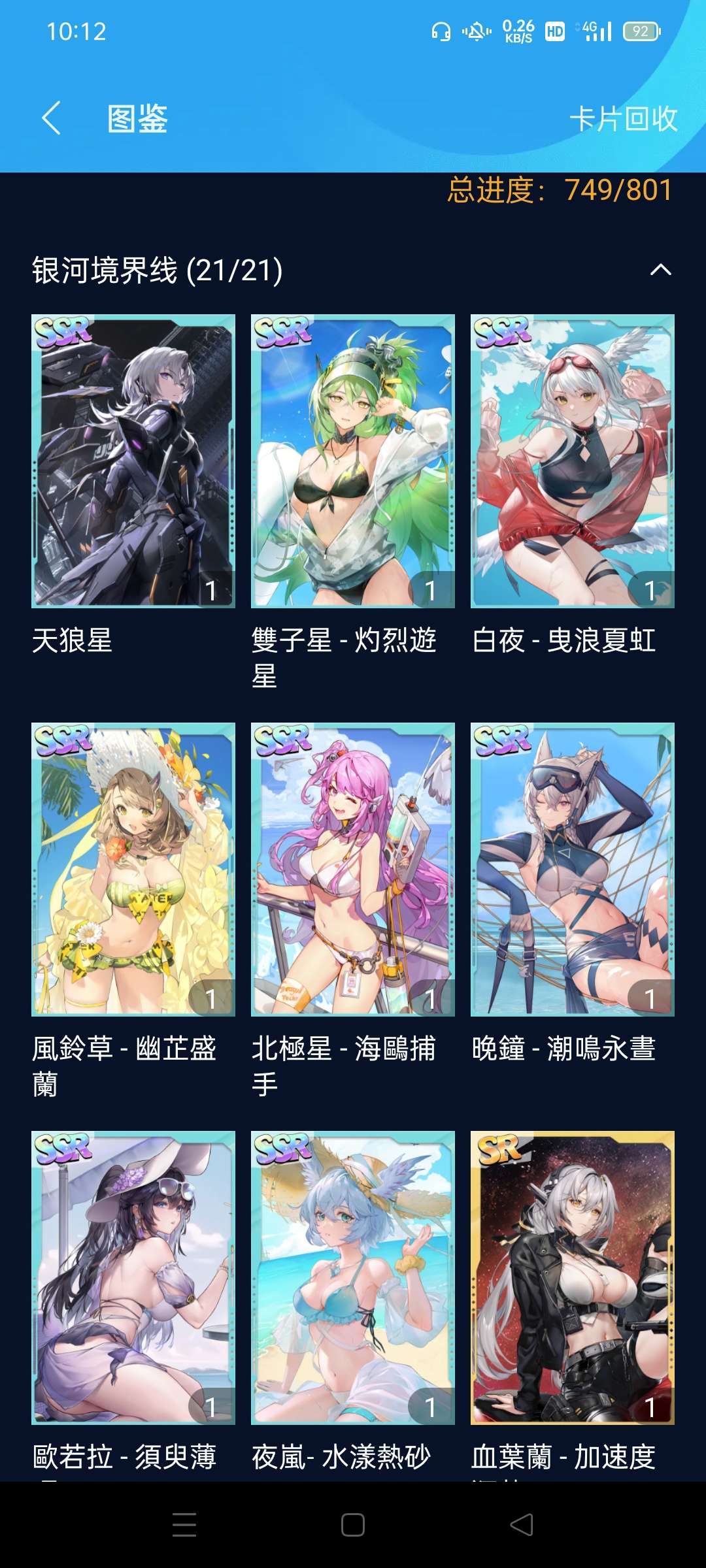Collapse the 银河境界线 section

point(660,270)
